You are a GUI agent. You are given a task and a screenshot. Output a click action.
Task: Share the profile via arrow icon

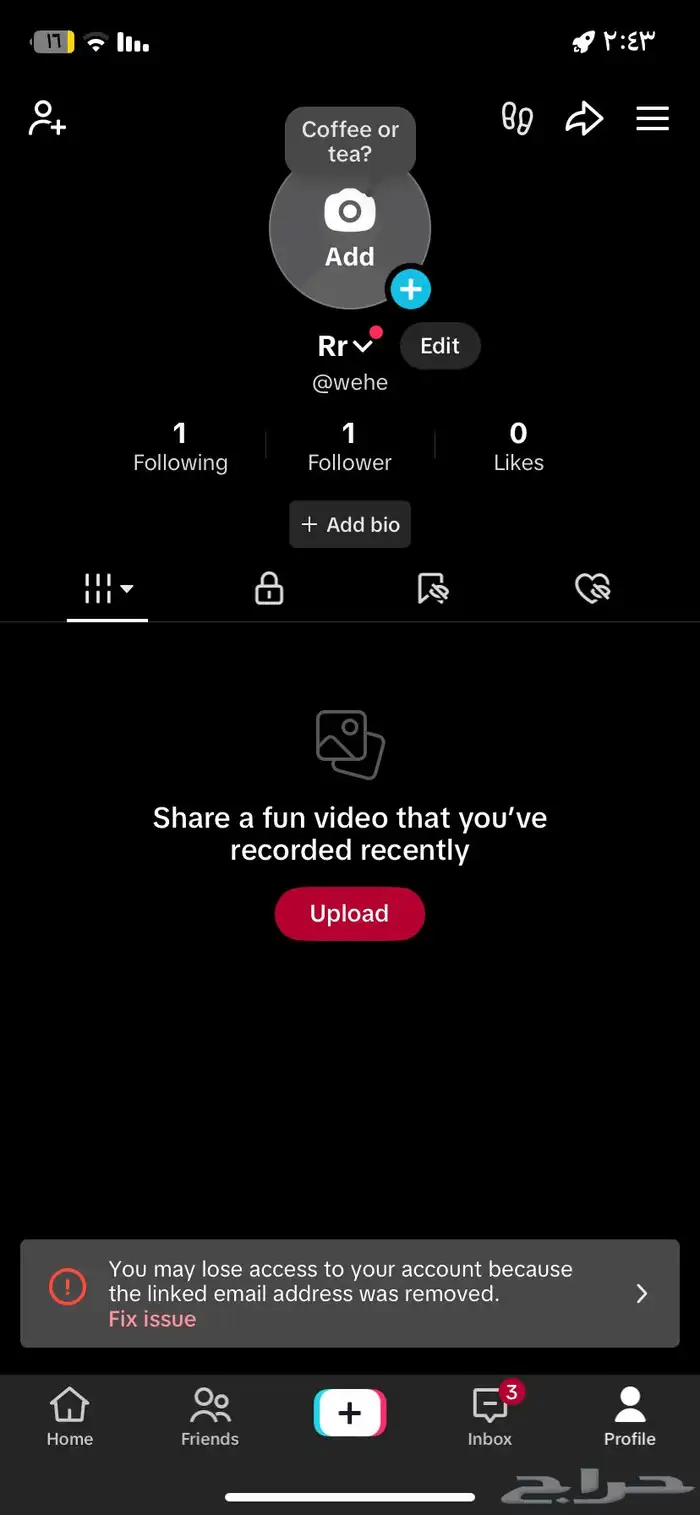tap(584, 118)
